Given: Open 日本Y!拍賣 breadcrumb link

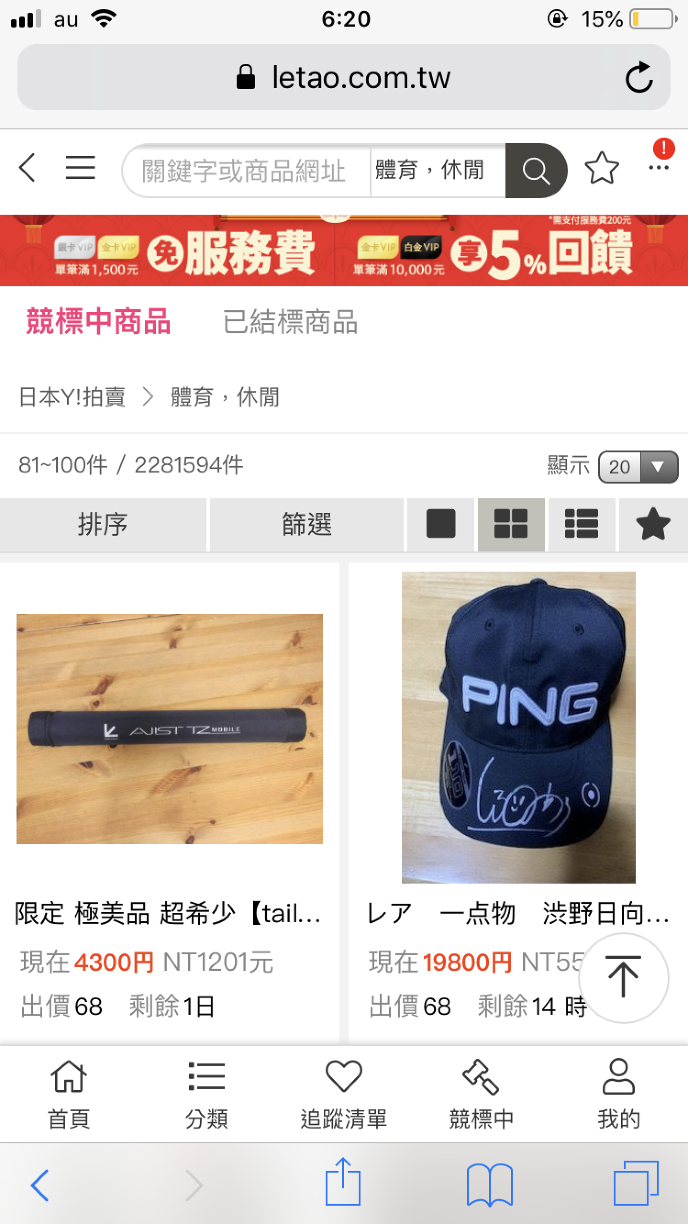Looking at the screenshot, I should pyautogui.click(x=72, y=397).
